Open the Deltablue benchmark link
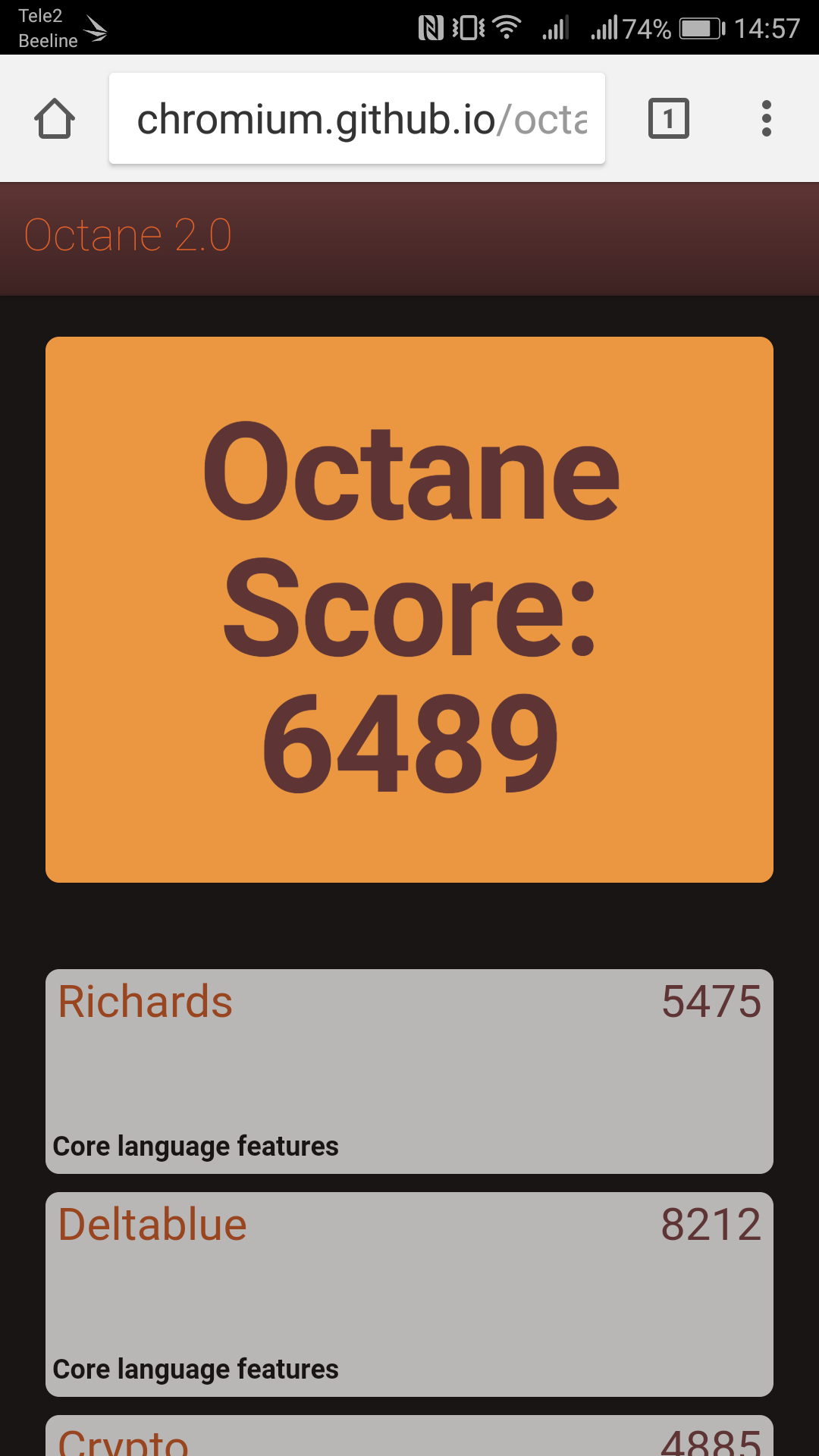The height and width of the screenshot is (1456, 819). 152,1225
